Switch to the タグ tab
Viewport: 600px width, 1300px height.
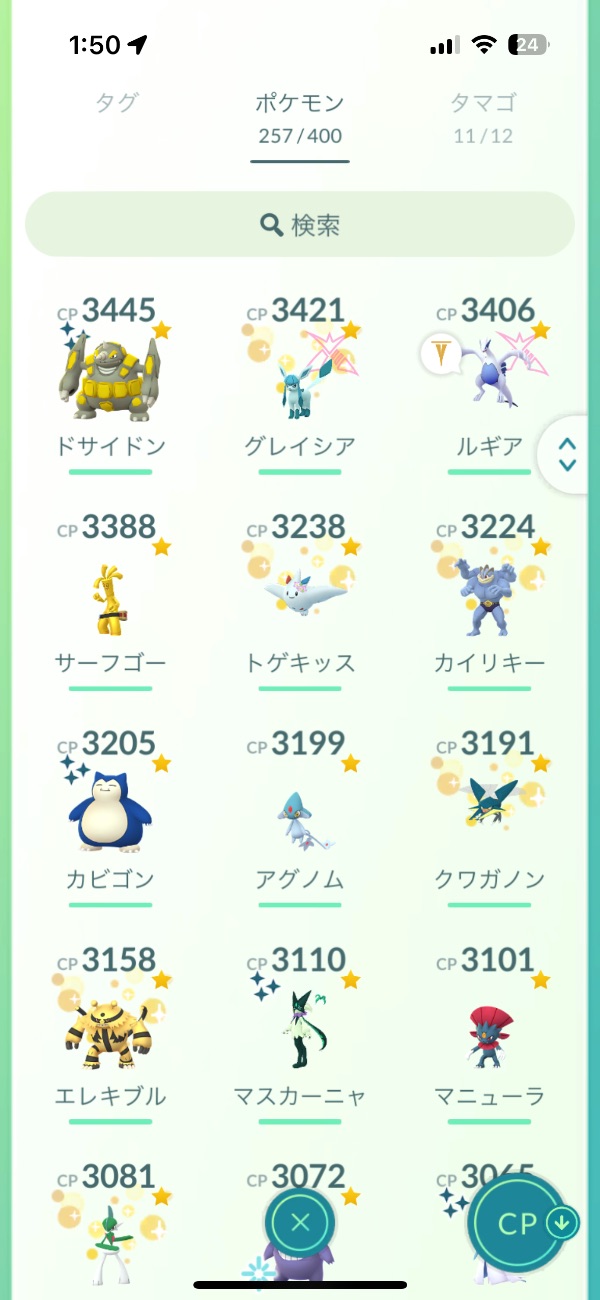click(x=117, y=103)
